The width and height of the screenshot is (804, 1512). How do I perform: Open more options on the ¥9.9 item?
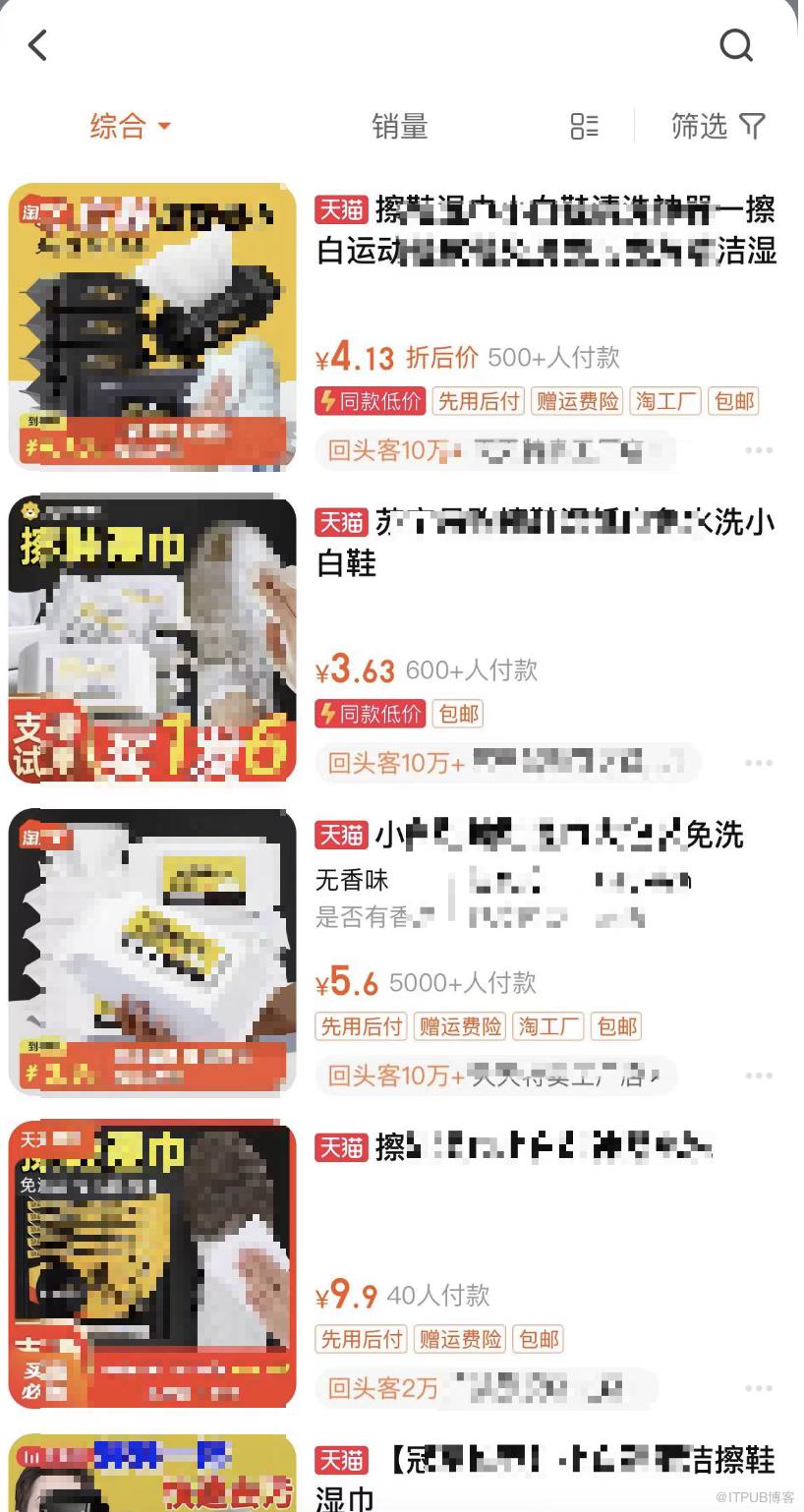tap(758, 1388)
